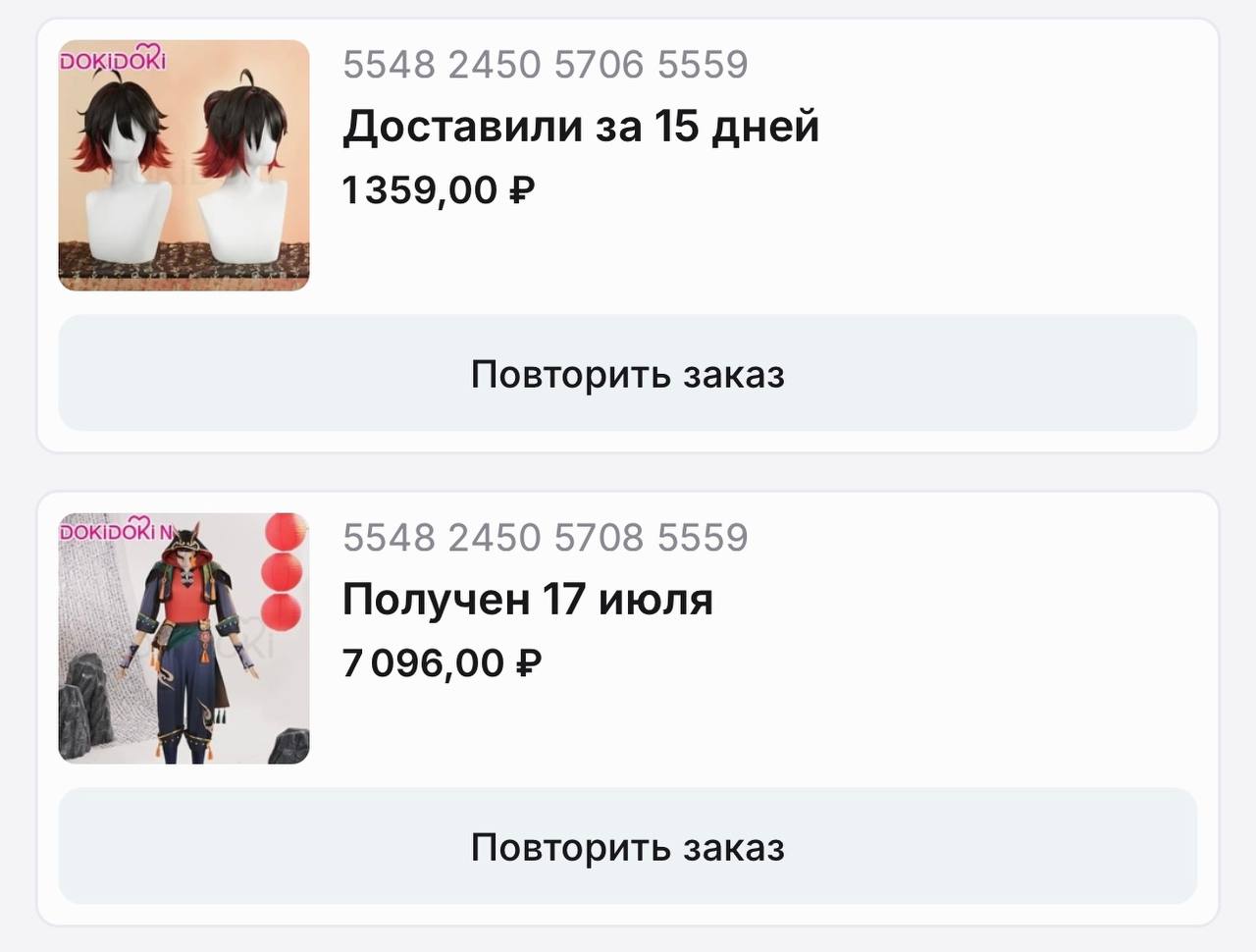Open the wig order delivered in 15 days
This screenshot has height=952, width=1256.
[x=580, y=128]
